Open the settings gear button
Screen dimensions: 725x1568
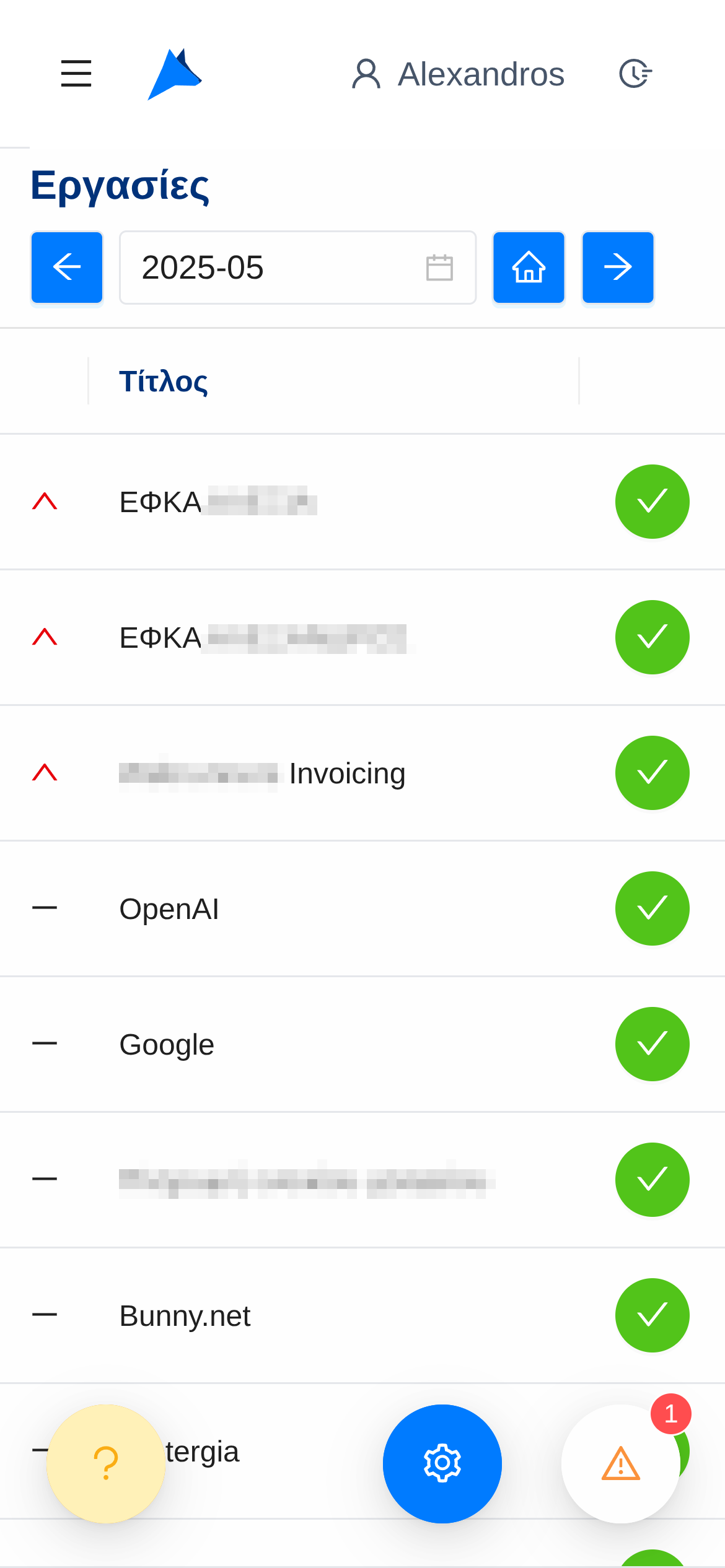pyautogui.click(x=442, y=1463)
